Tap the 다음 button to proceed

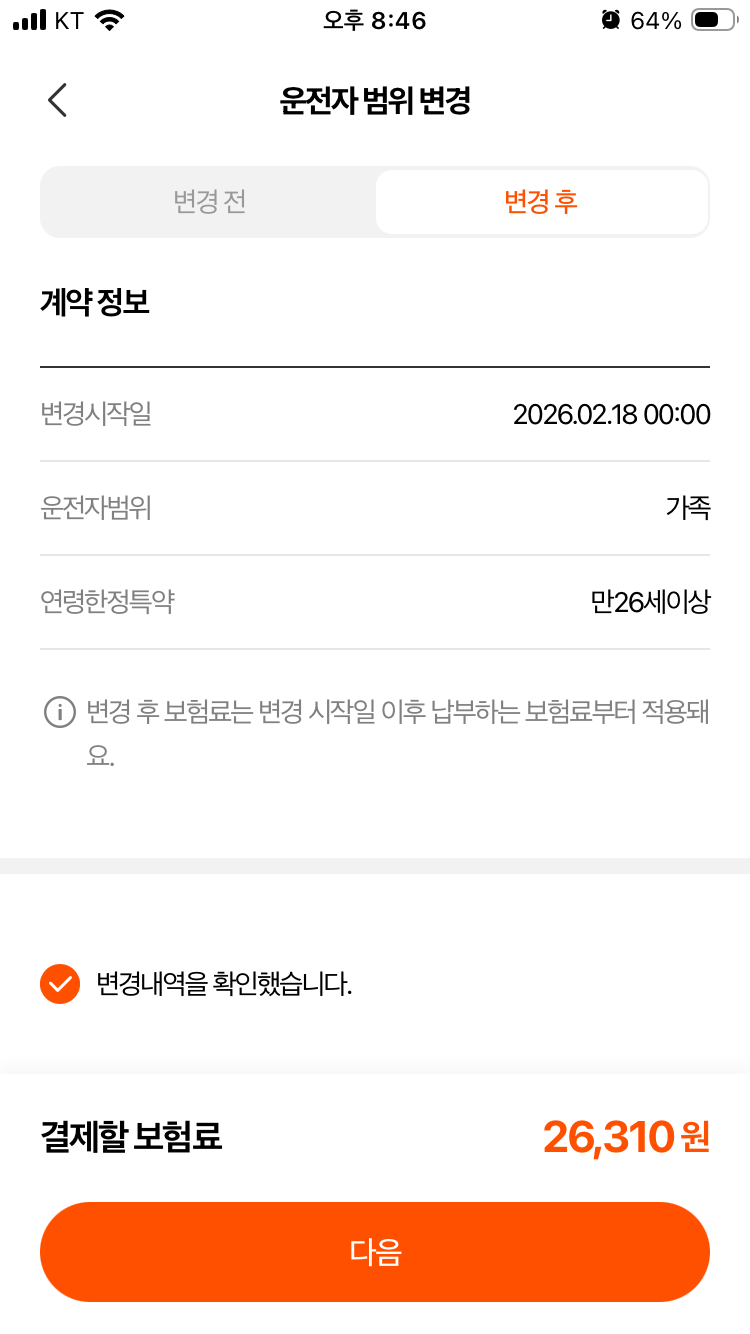pyautogui.click(x=374, y=1252)
